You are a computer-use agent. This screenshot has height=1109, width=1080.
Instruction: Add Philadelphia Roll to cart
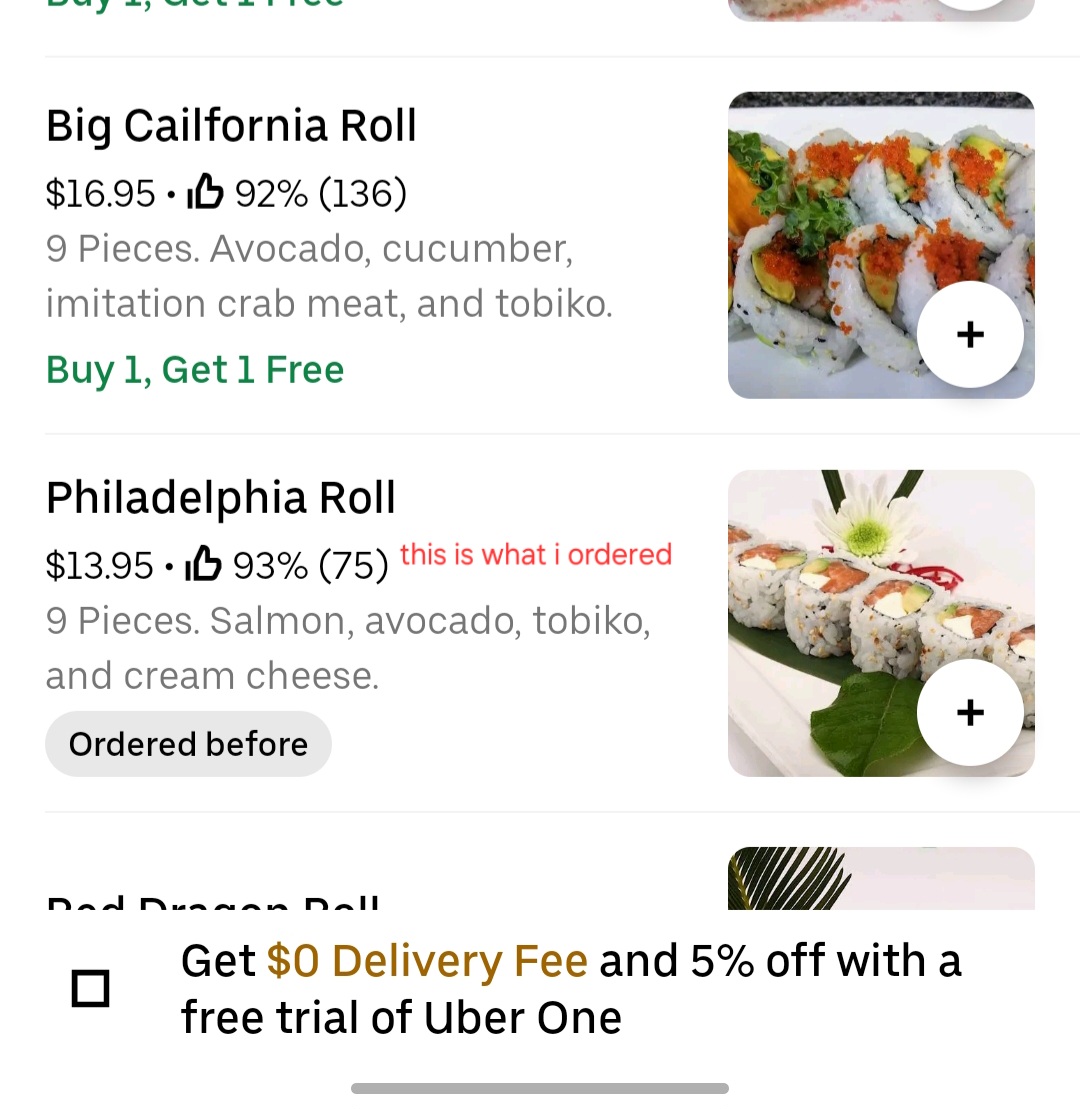point(969,713)
